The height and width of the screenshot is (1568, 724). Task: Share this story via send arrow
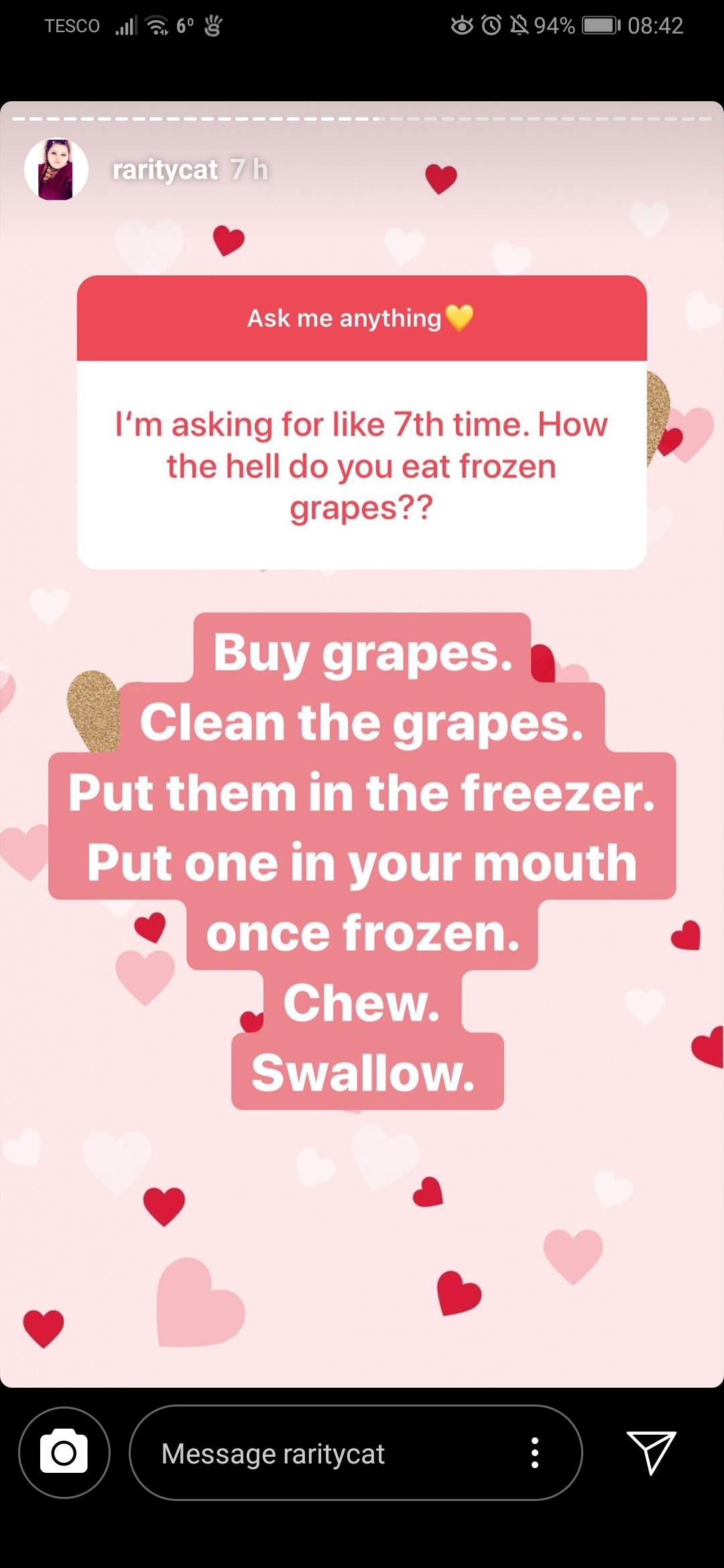(x=651, y=1452)
